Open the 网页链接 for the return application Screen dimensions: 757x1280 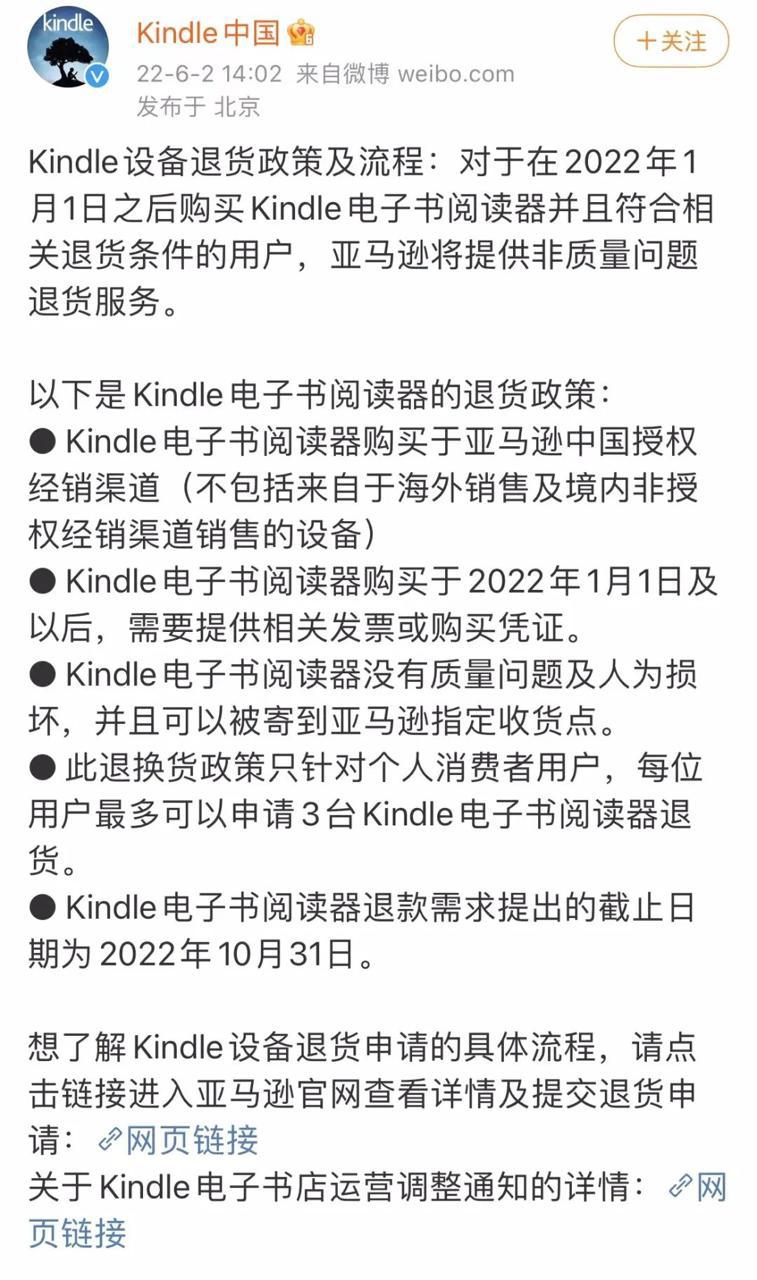click(178, 1139)
